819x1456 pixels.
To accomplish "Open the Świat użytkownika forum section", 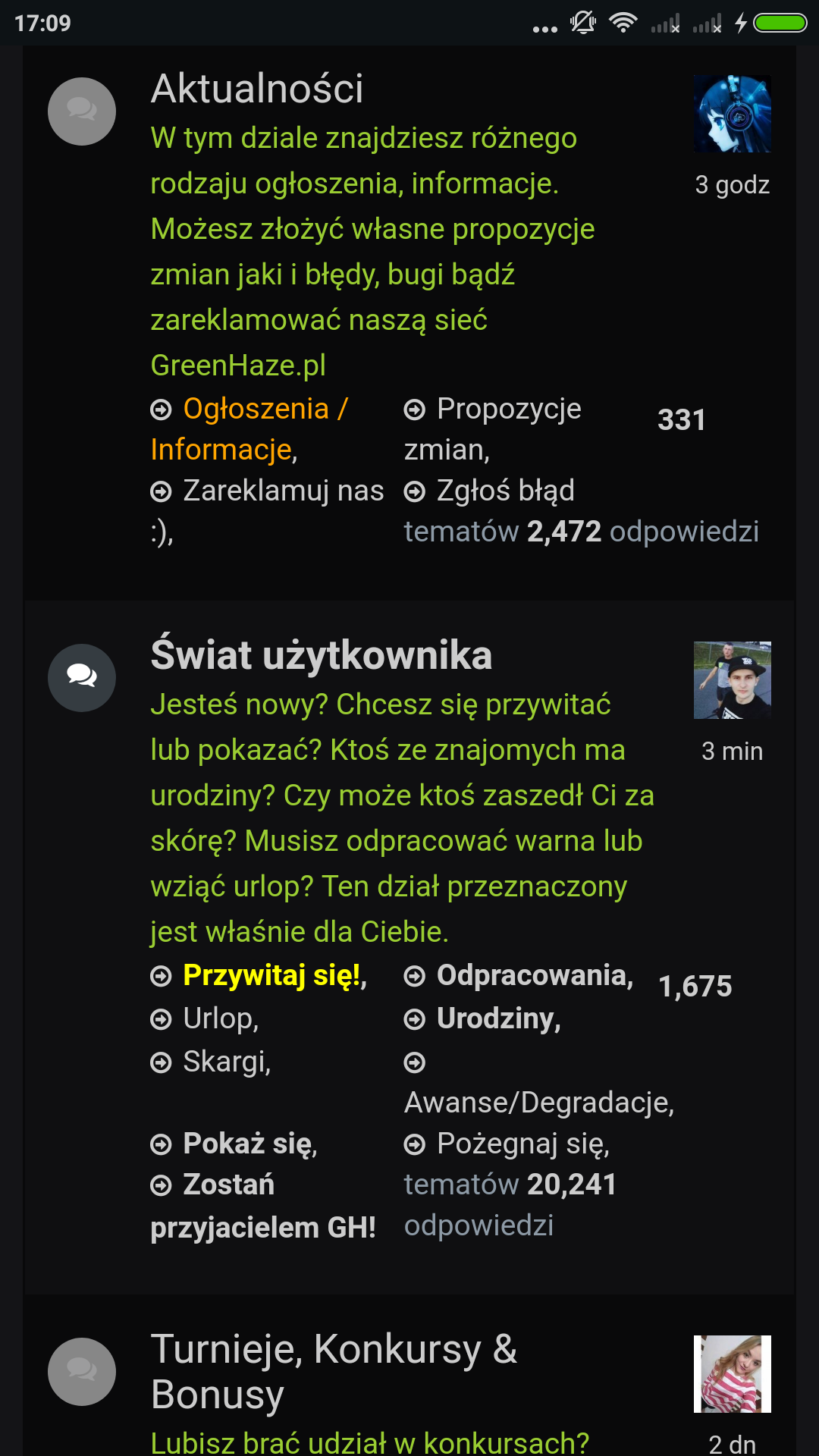I will [x=321, y=655].
